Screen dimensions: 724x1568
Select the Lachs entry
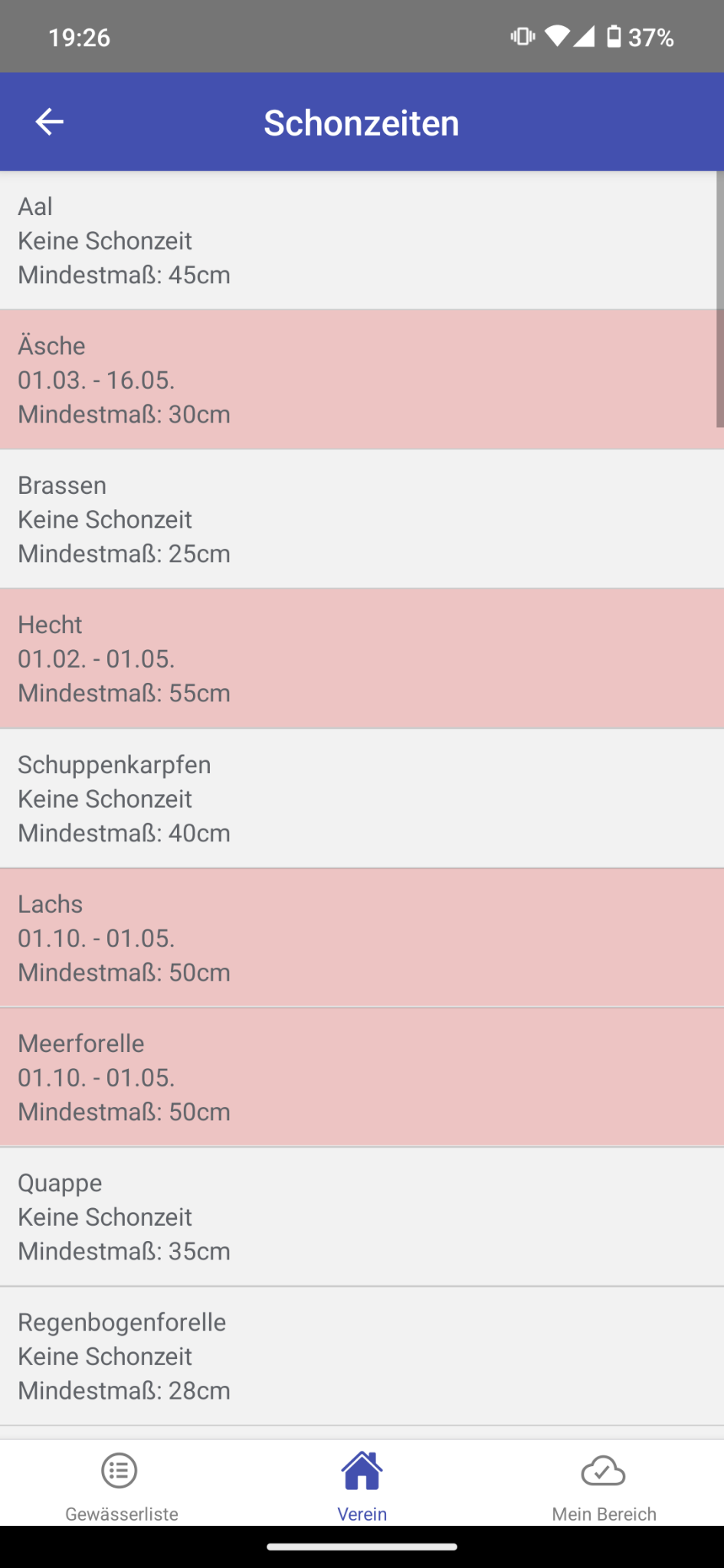(362, 938)
